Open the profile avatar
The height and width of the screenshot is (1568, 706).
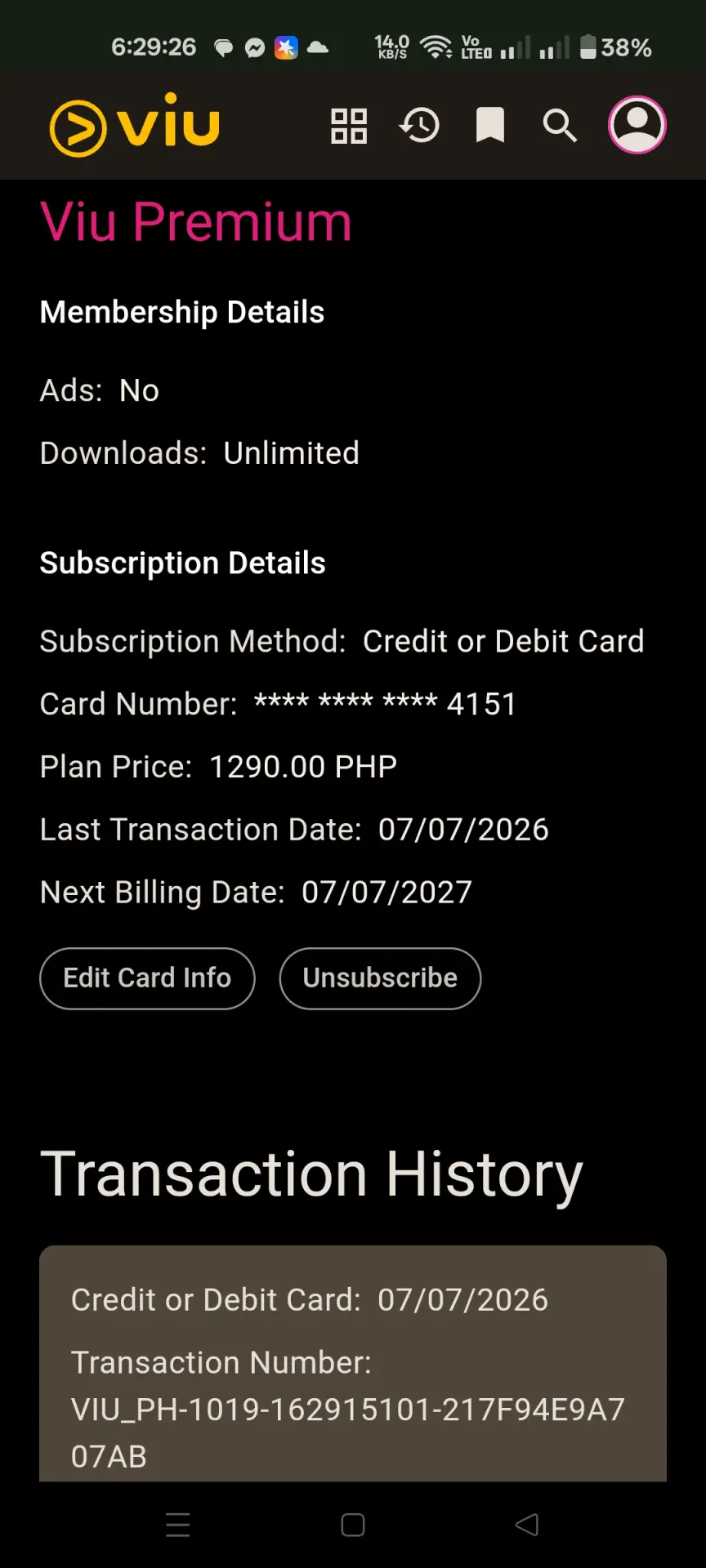tap(637, 125)
